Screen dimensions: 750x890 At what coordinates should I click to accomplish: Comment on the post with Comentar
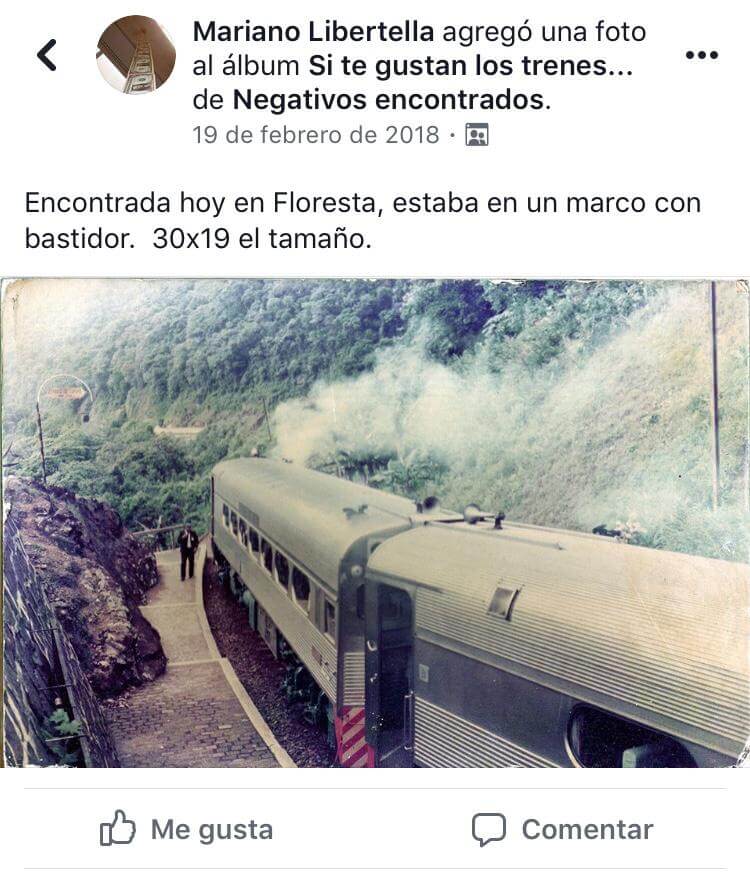pos(563,829)
